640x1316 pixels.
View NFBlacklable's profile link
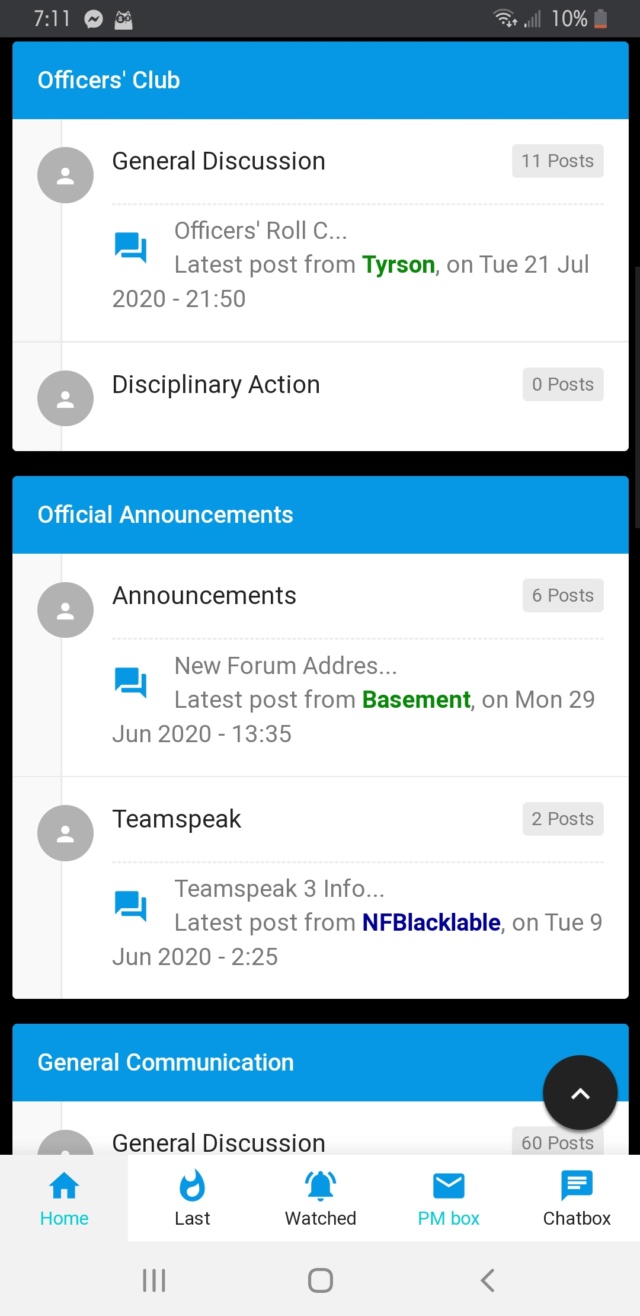click(x=431, y=923)
